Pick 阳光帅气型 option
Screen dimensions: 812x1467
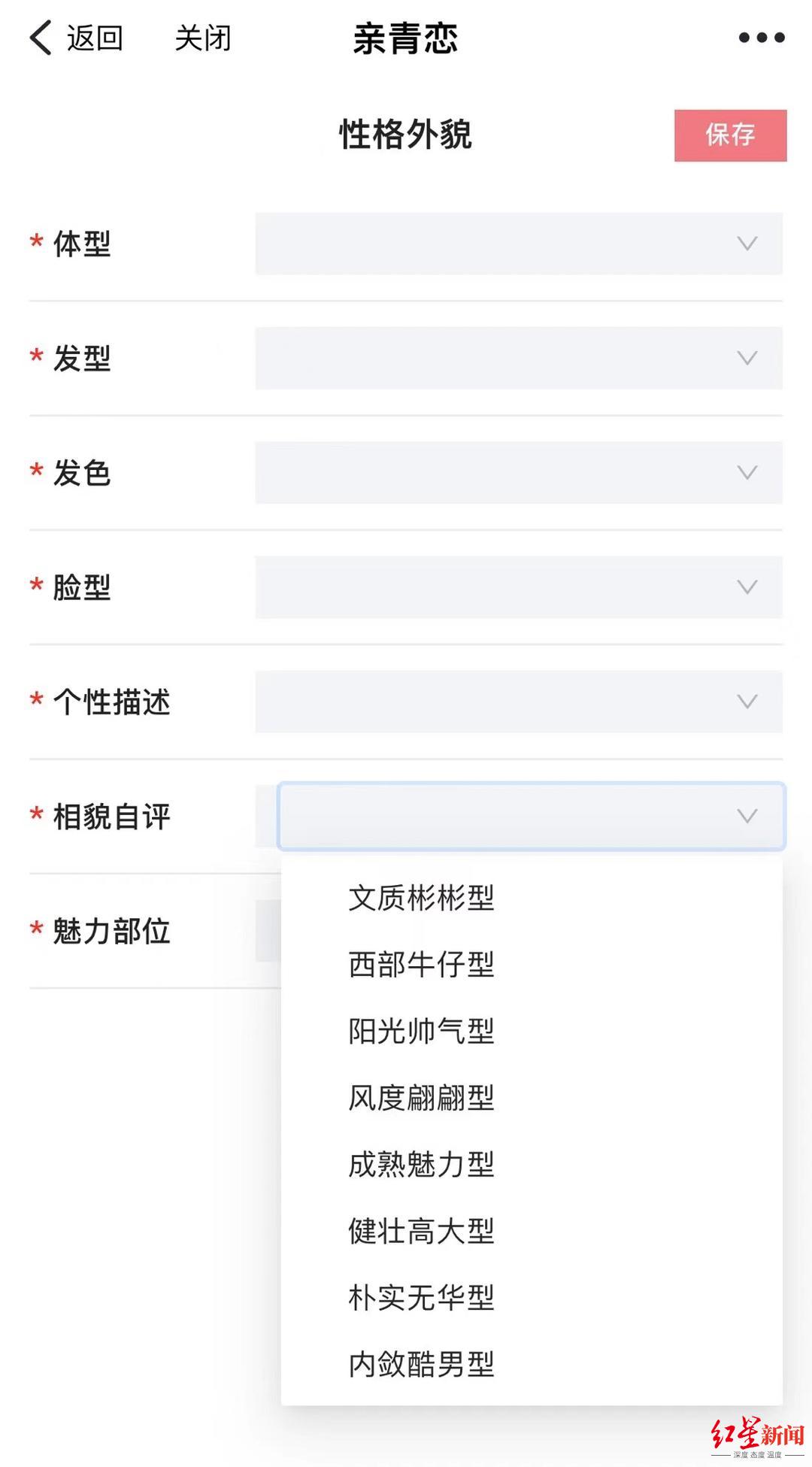[x=421, y=1031]
